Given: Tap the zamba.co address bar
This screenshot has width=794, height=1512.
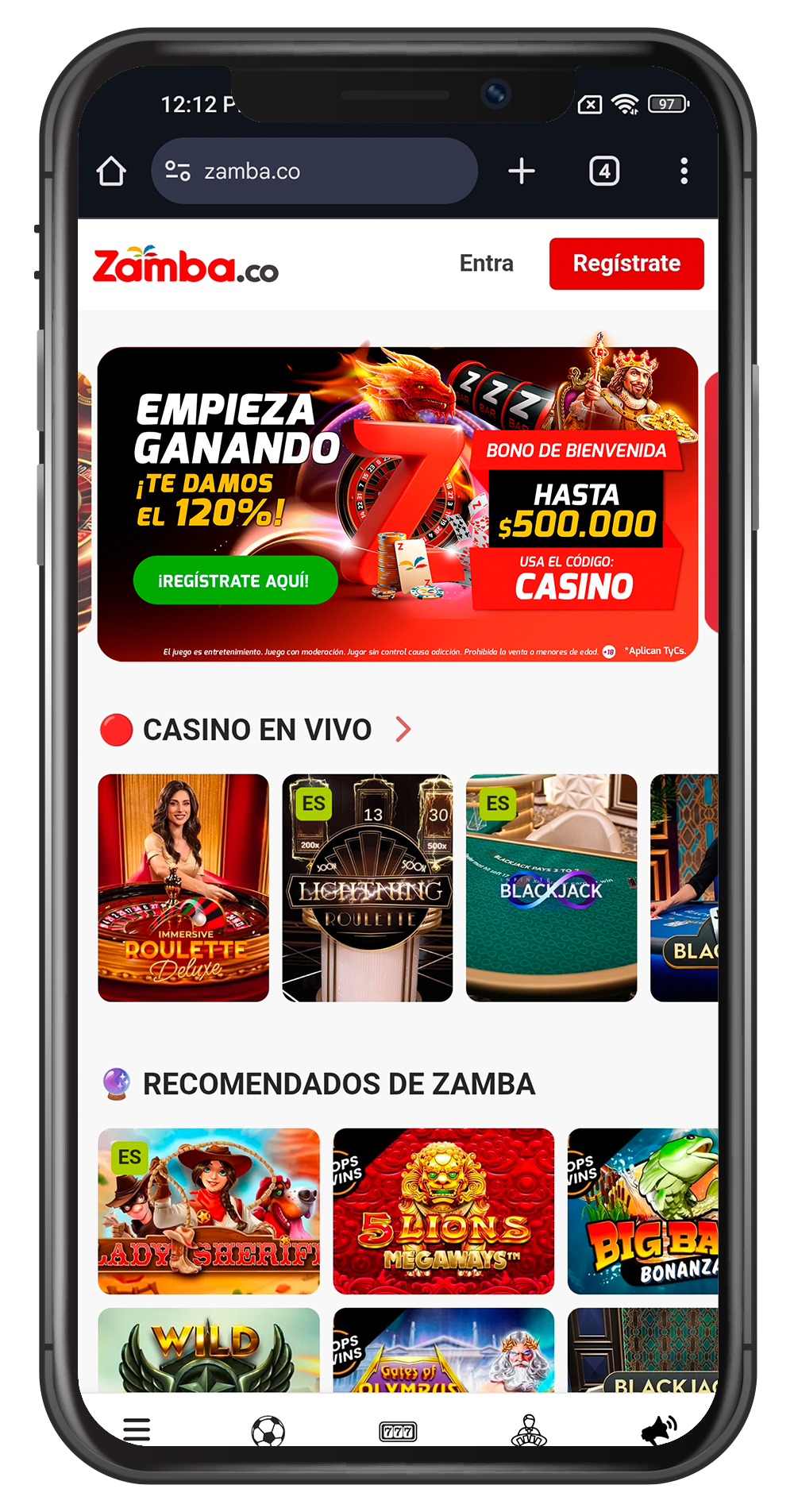Looking at the screenshot, I should (x=314, y=172).
